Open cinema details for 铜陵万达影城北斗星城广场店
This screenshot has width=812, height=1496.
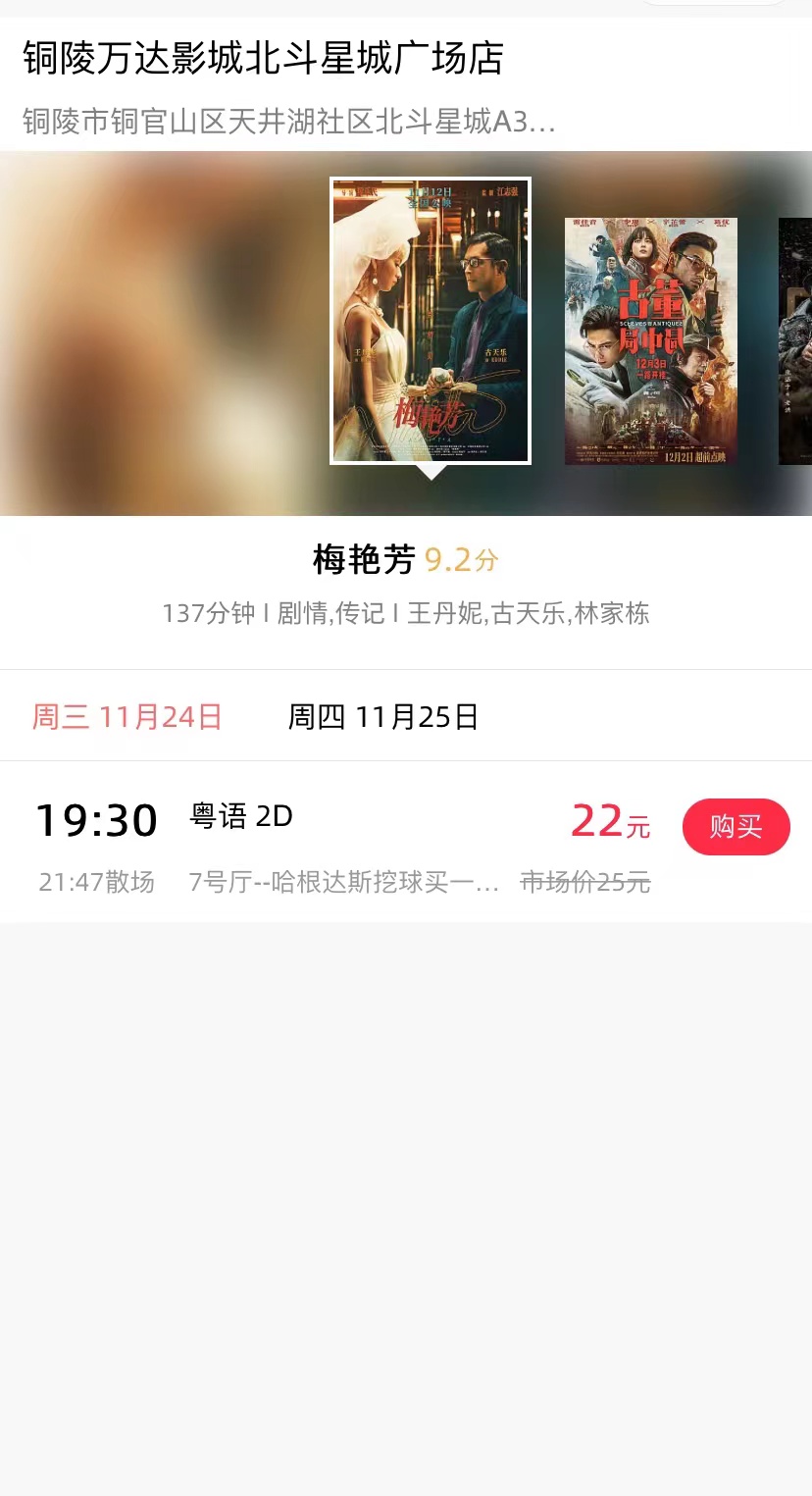coord(263,59)
